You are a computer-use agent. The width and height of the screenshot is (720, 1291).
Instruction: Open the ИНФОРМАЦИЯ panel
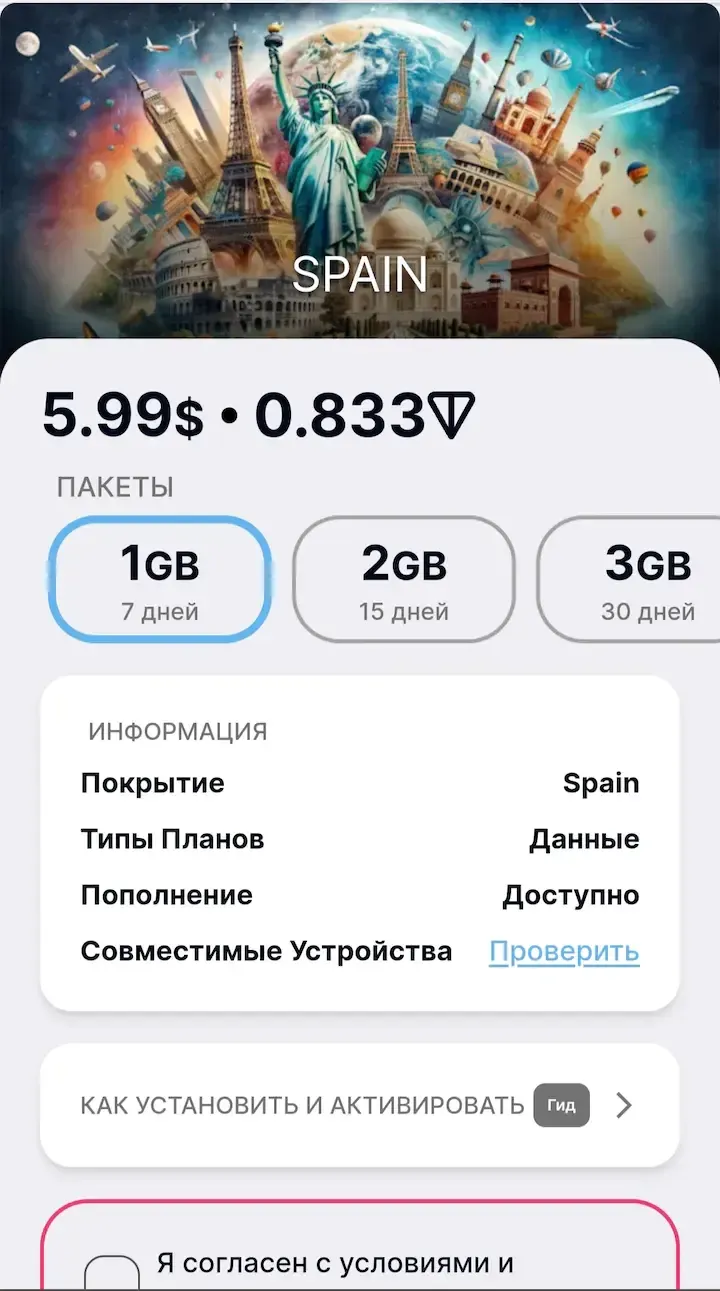click(174, 731)
